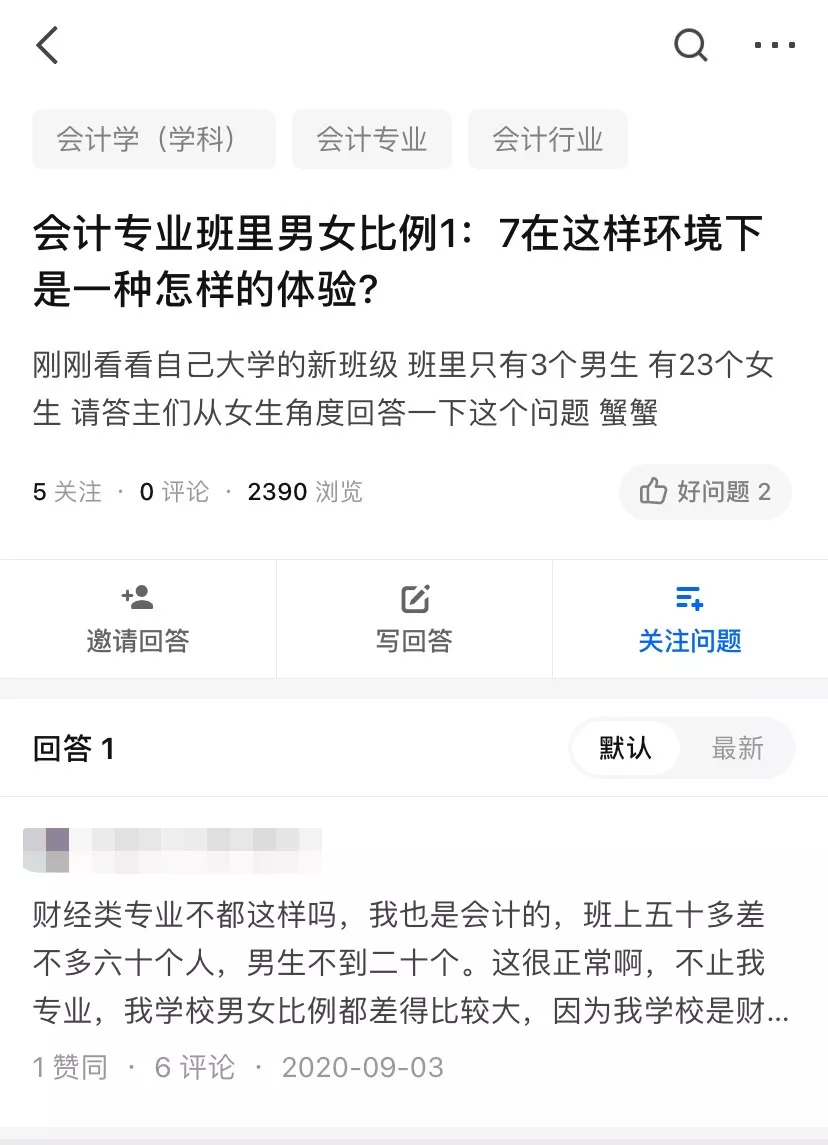The width and height of the screenshot is (828, 1145).
Task: Open the question's 0 评论 comments
Action: pos(172,491)
